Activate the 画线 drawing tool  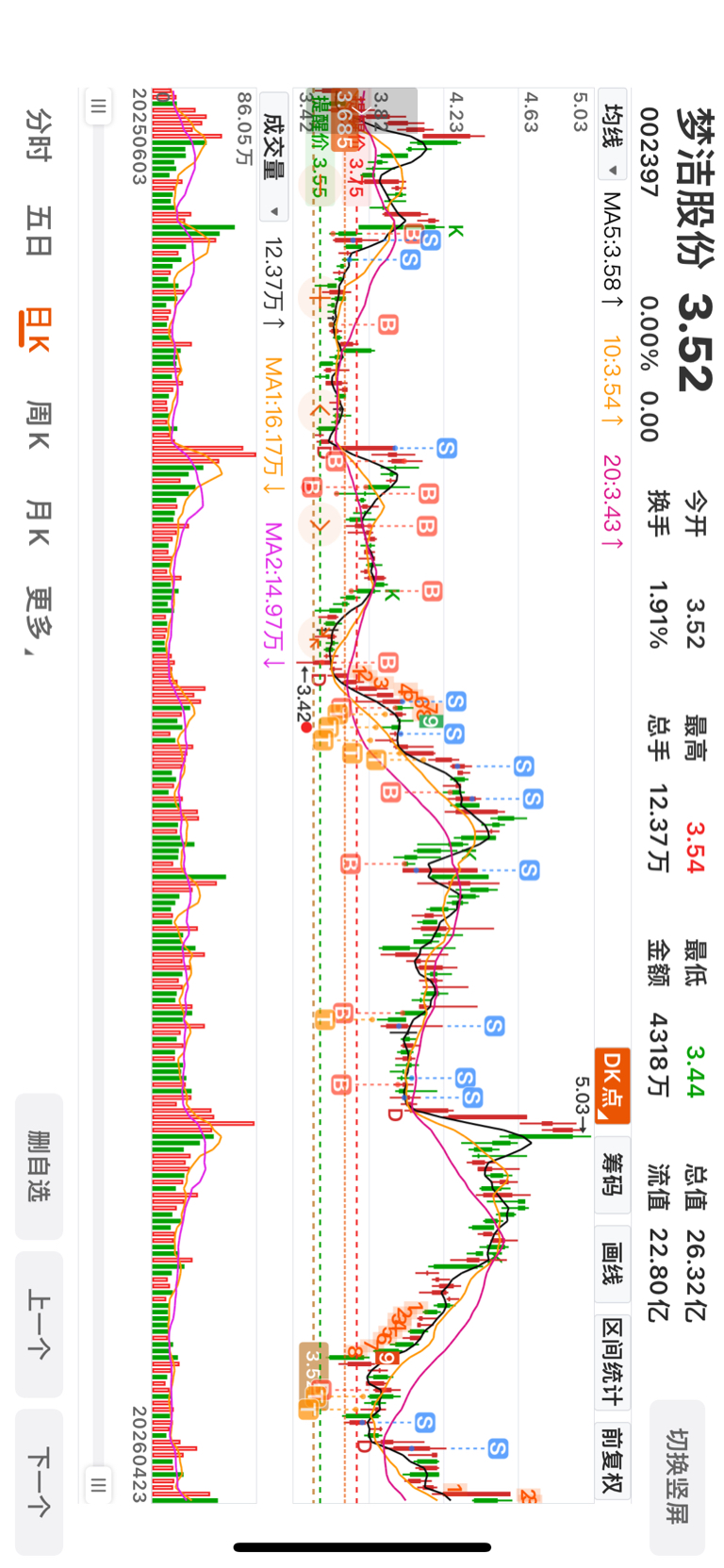coord(612,1264)
